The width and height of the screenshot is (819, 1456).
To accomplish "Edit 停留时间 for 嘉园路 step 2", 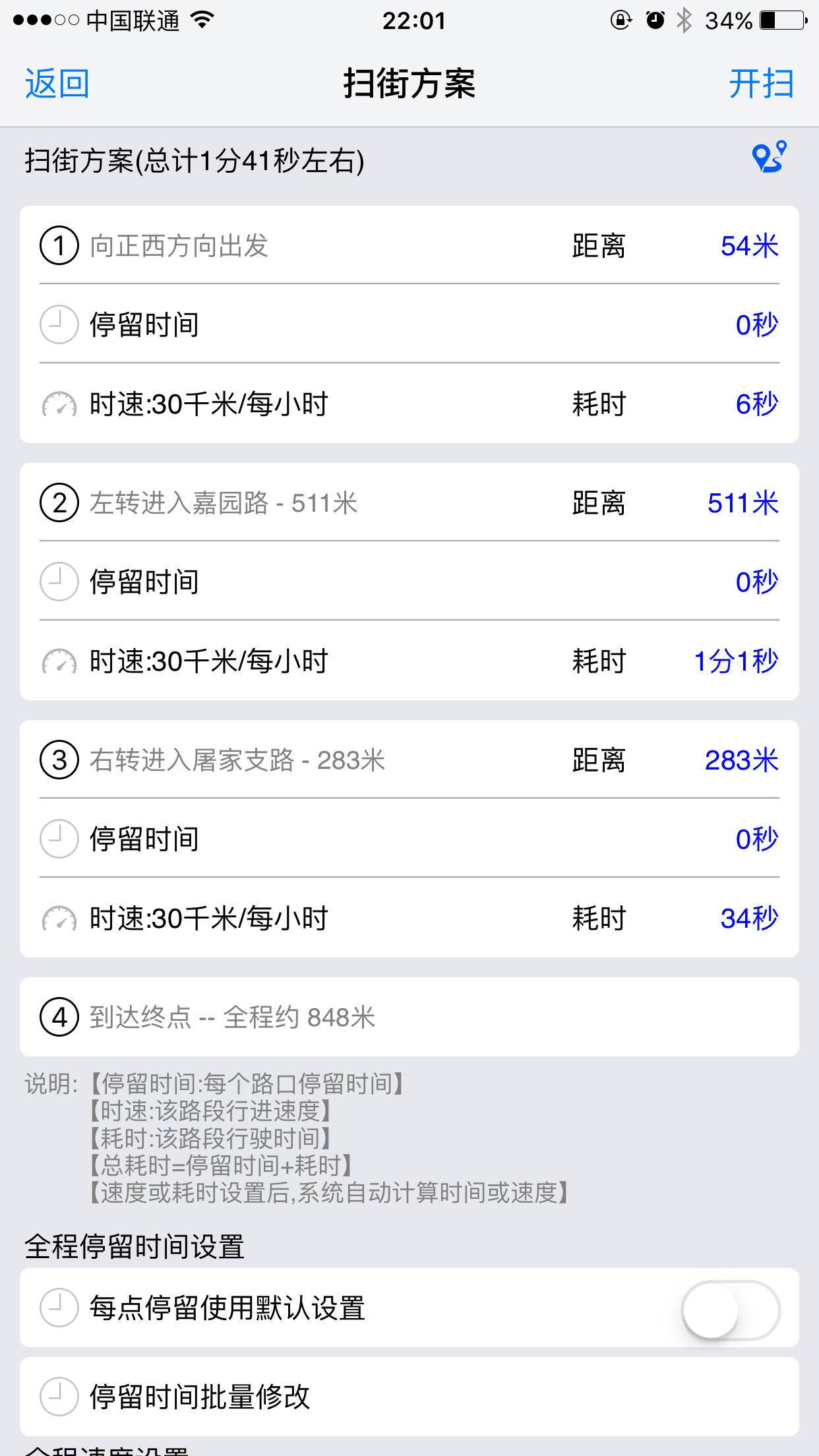I will coord(409,582).
